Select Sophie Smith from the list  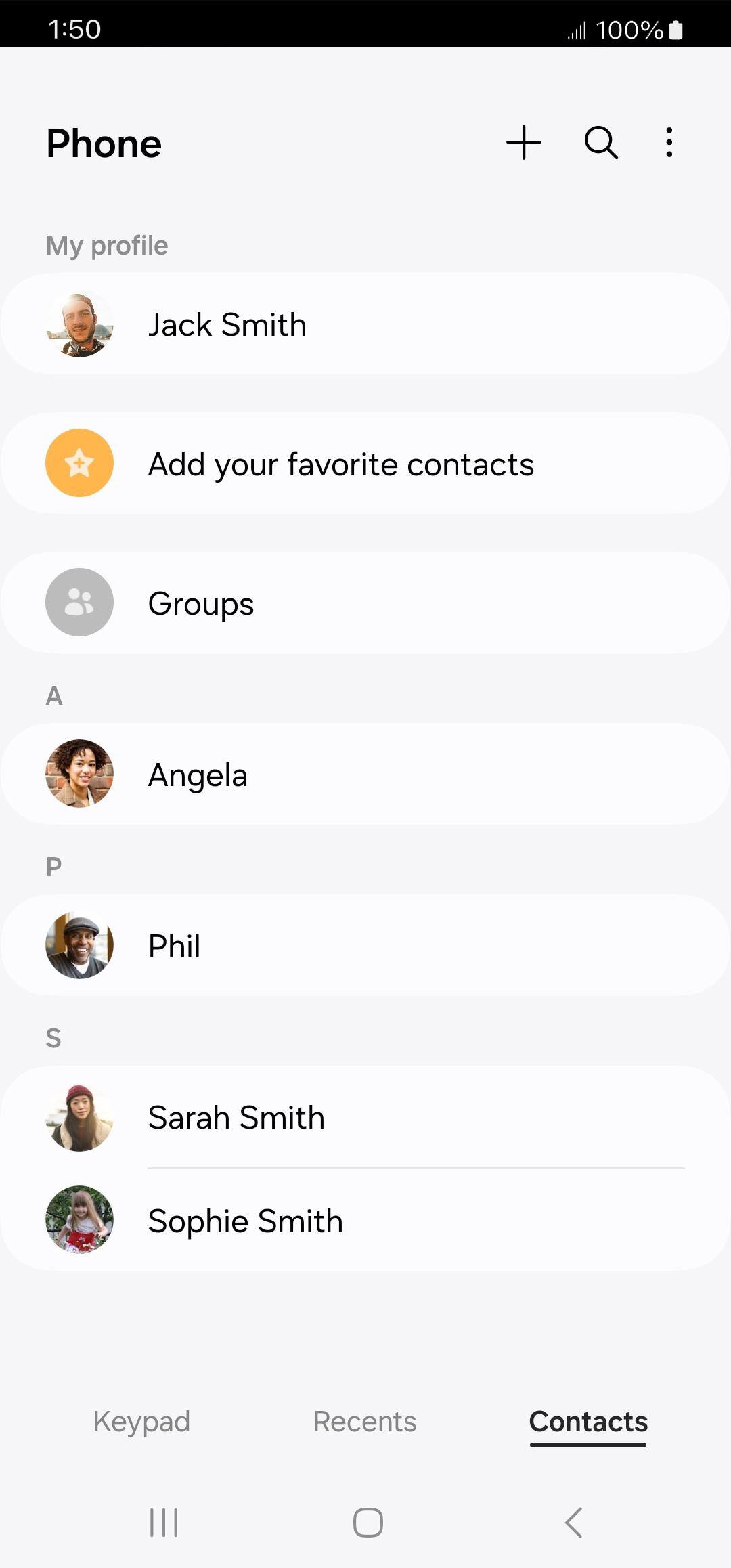(x=365, y=1220)
